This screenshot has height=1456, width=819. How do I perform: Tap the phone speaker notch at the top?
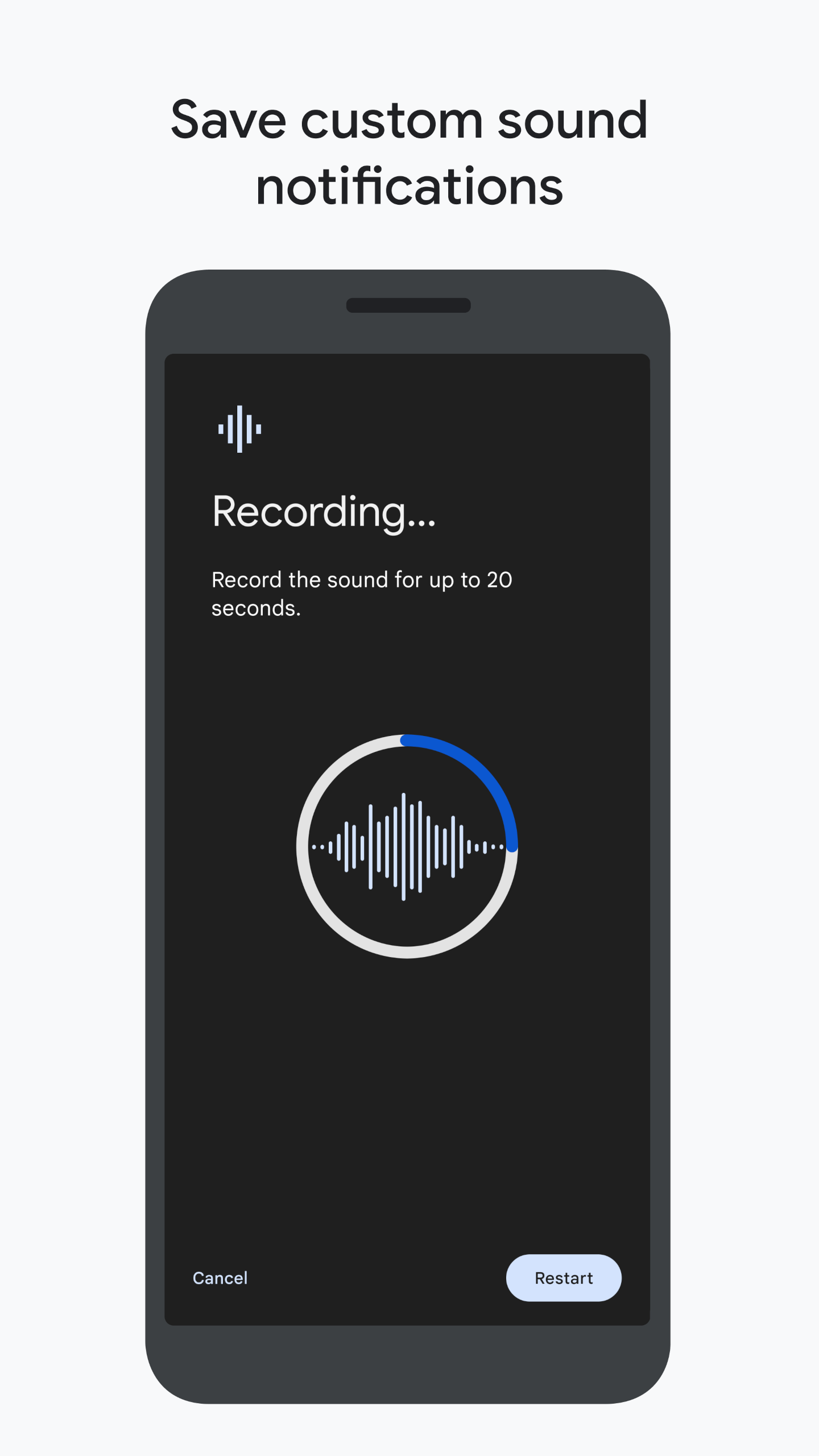point(408,305)
